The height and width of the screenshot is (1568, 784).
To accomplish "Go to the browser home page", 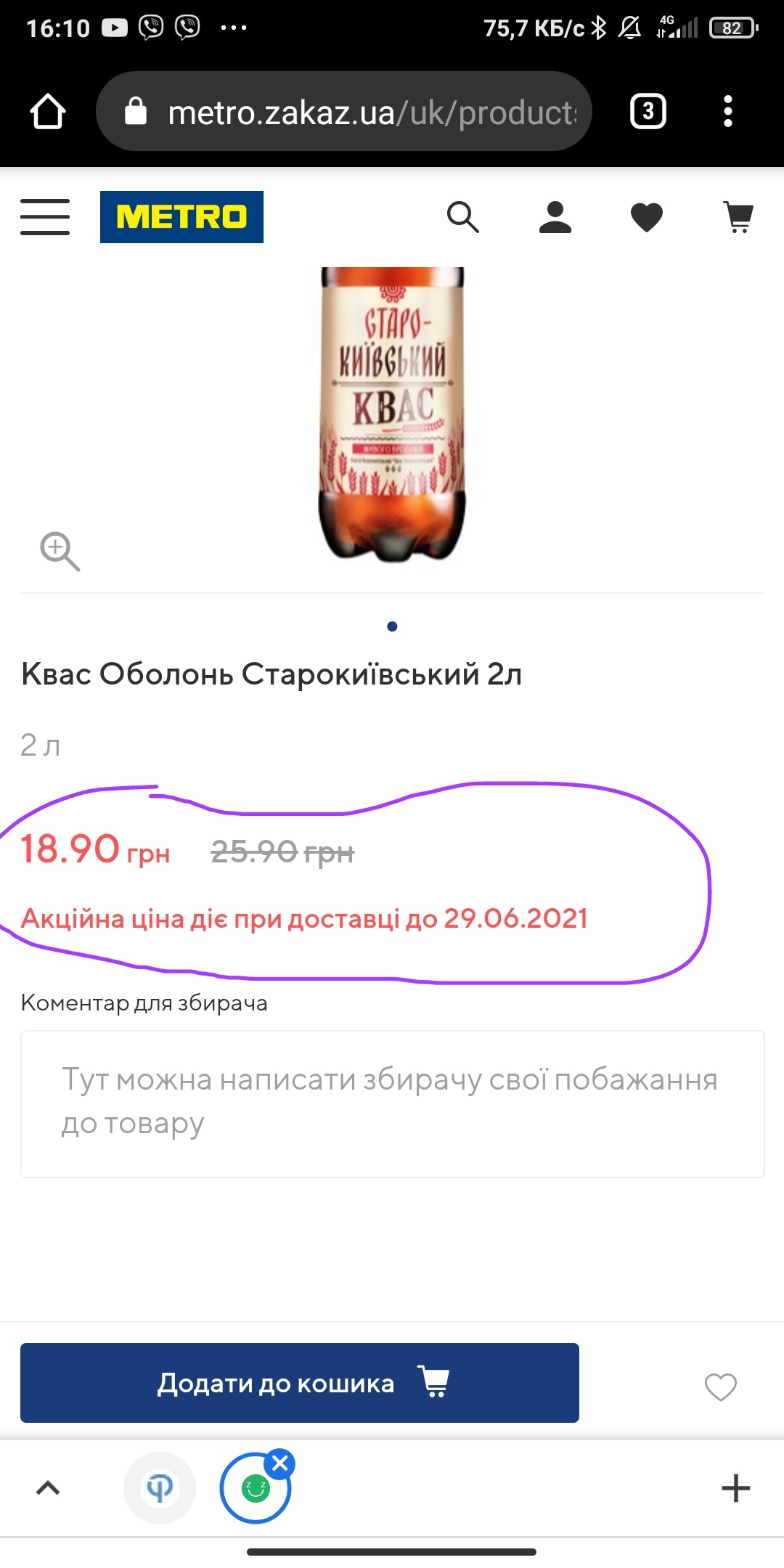I will tap(48, 112).
